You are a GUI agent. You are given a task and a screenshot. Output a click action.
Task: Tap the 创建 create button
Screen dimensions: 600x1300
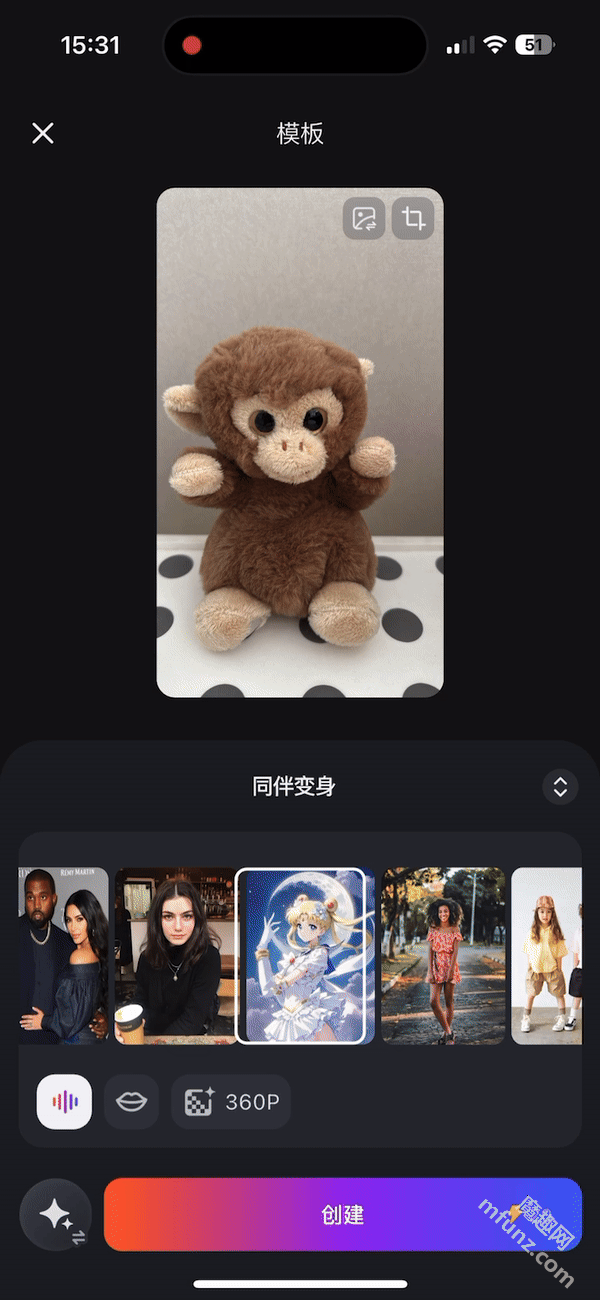point(343,1215)
